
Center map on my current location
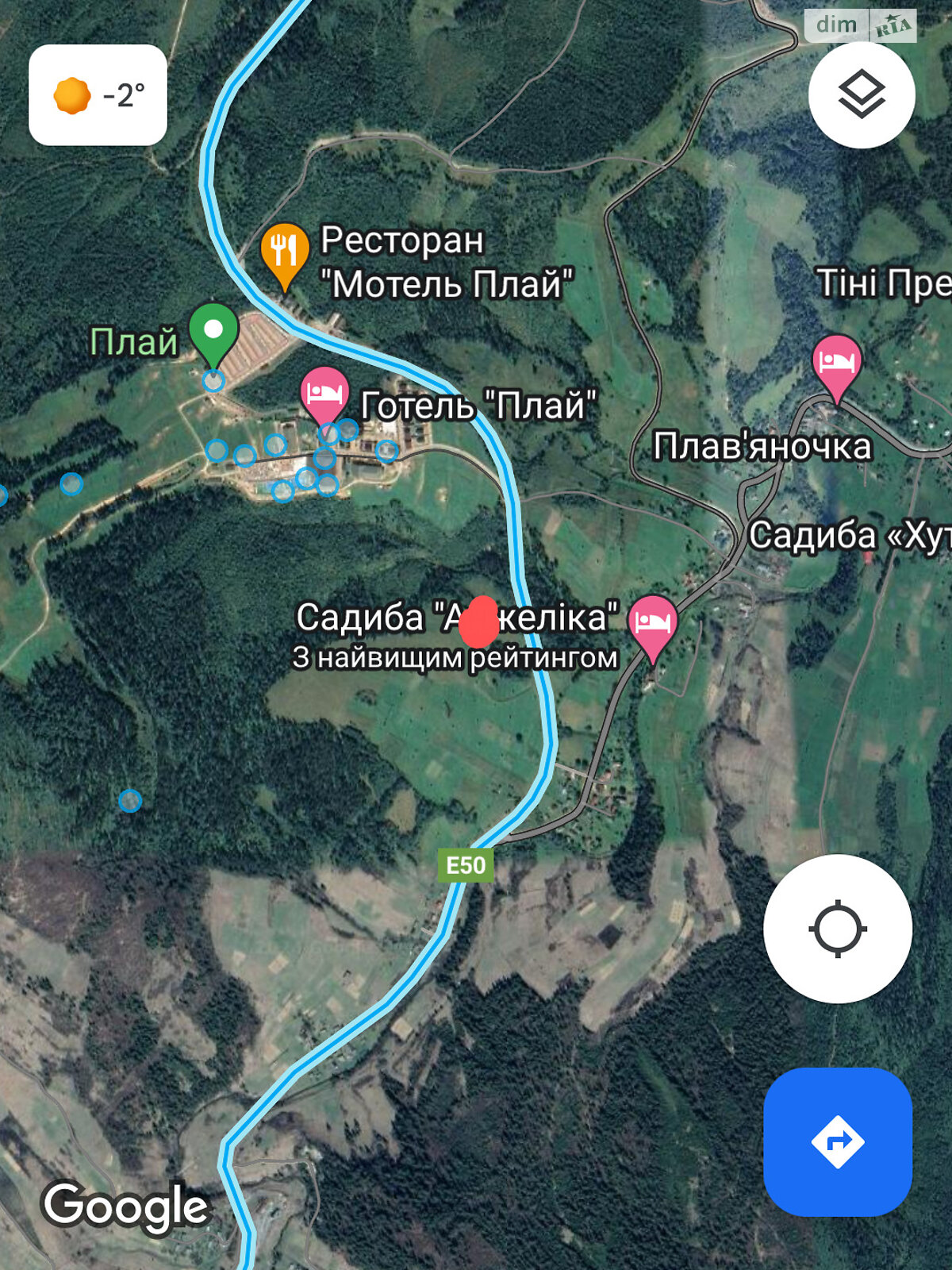(838, 929)
